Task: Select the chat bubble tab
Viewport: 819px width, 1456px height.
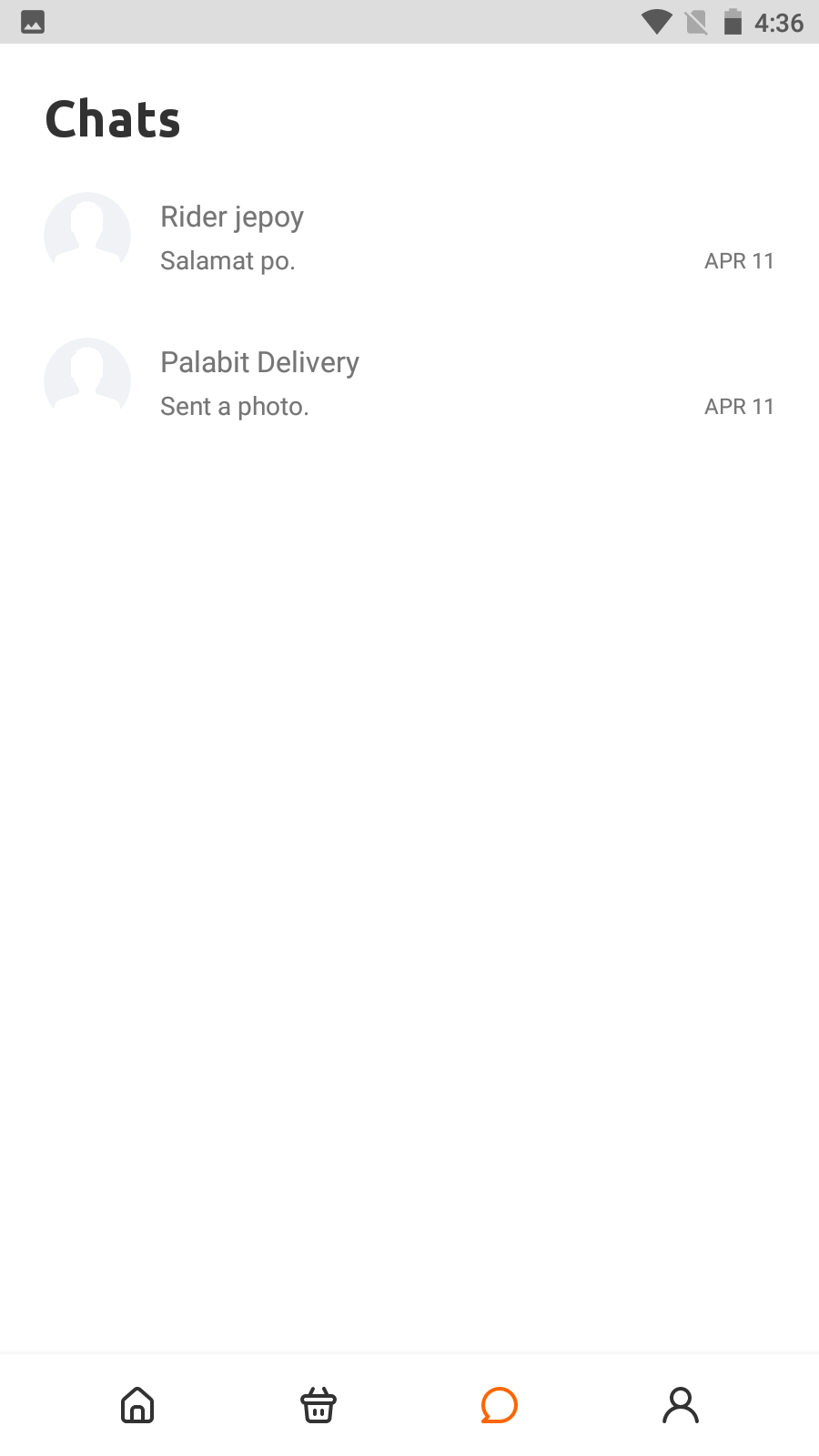Action: point(499,1405)
